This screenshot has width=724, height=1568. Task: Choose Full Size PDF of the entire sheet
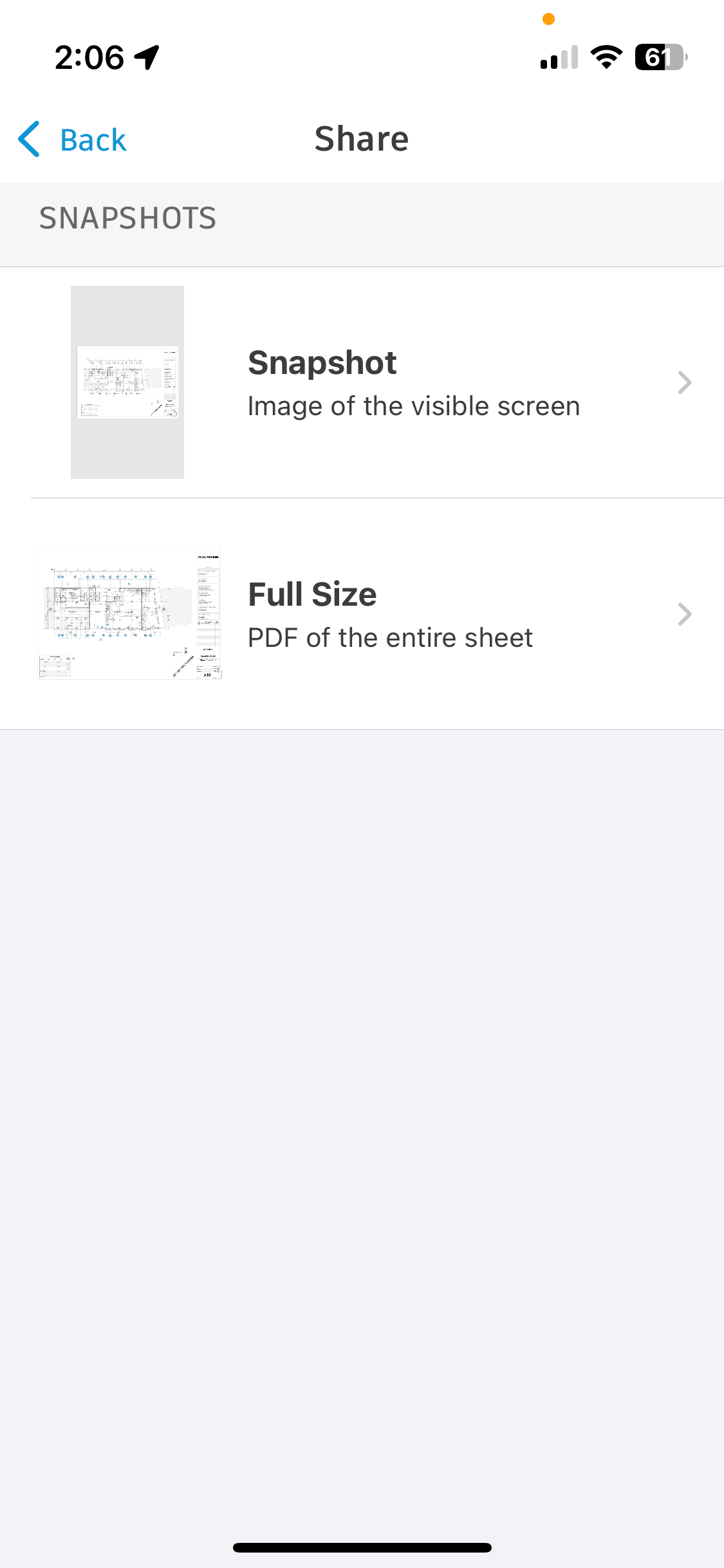coord(362,614)
